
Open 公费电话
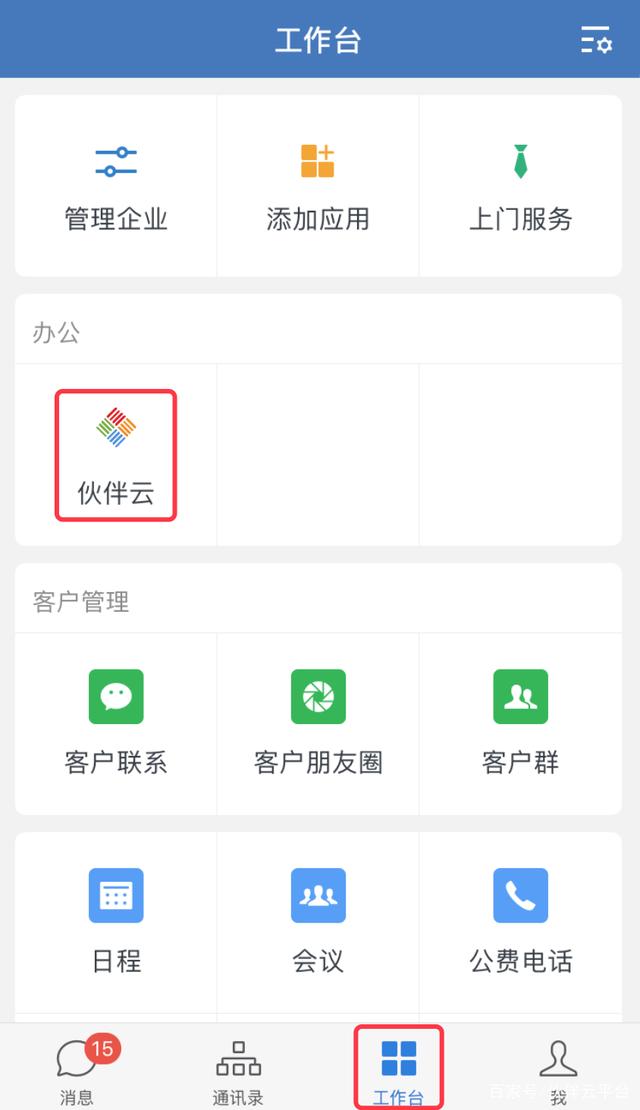pyautogui.click(x=520, y=922)
